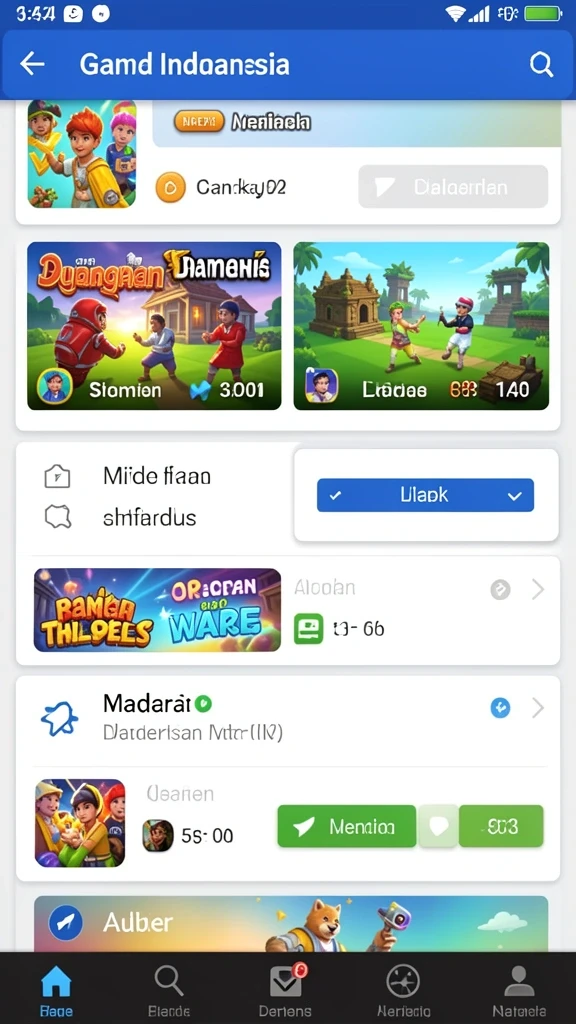Open the Slomien 3001 game card
The height and width of the screenshot is (1024, 576).
(x=154, y=326)
